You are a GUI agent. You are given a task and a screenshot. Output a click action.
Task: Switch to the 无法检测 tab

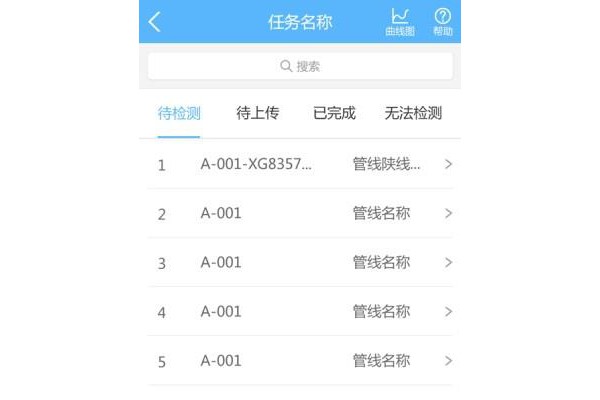pos(413,113)
